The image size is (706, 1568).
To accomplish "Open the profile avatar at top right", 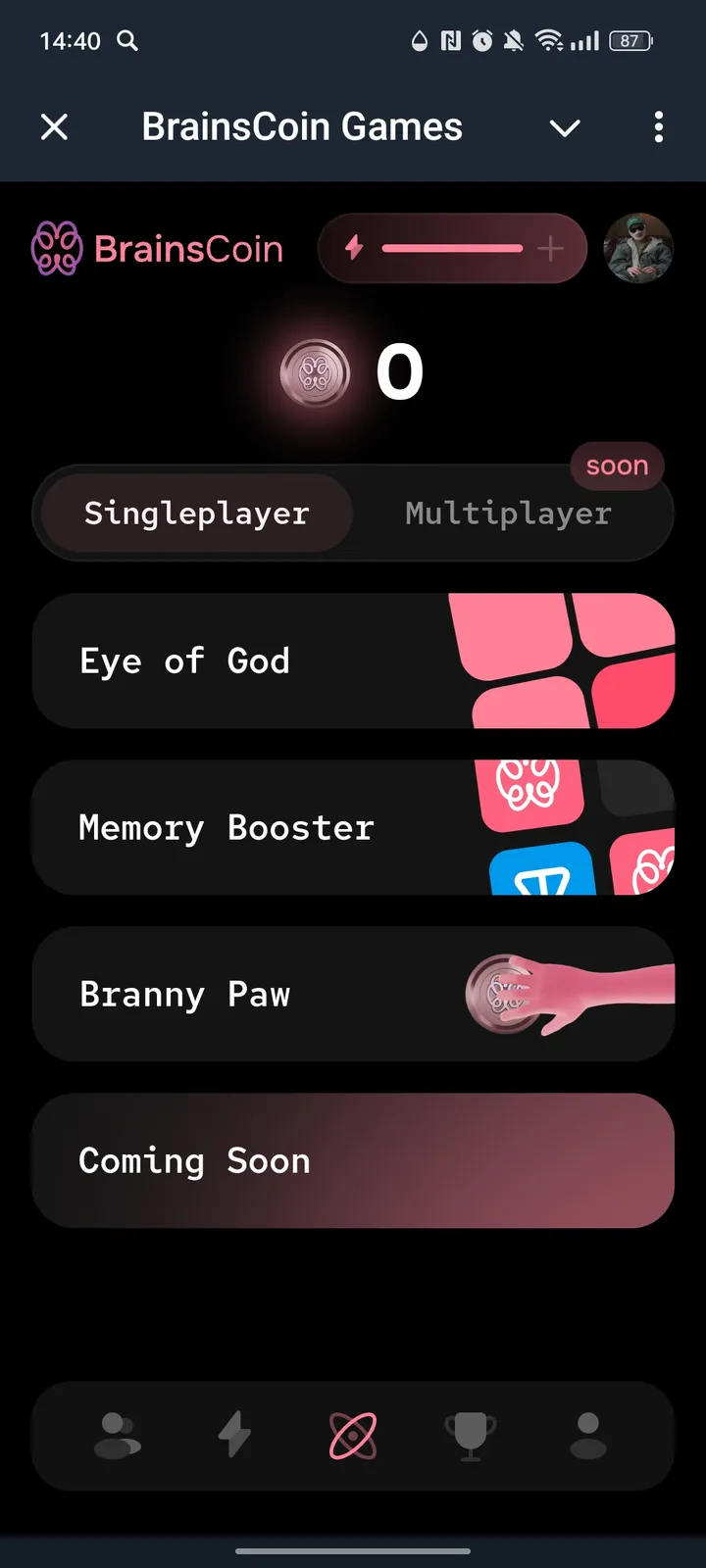I will click(638, 248).
